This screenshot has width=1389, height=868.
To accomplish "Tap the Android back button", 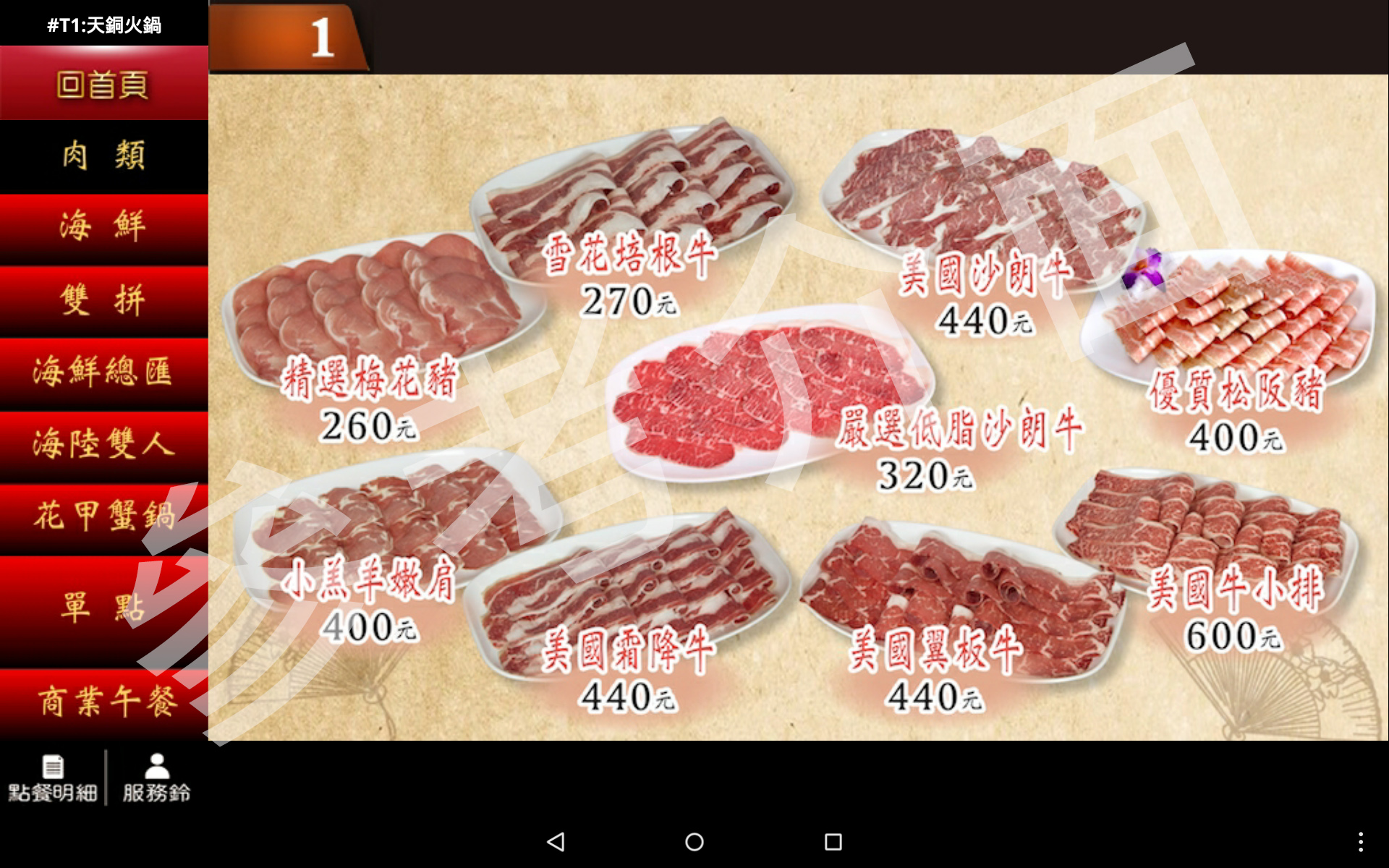I will (556, 841).
